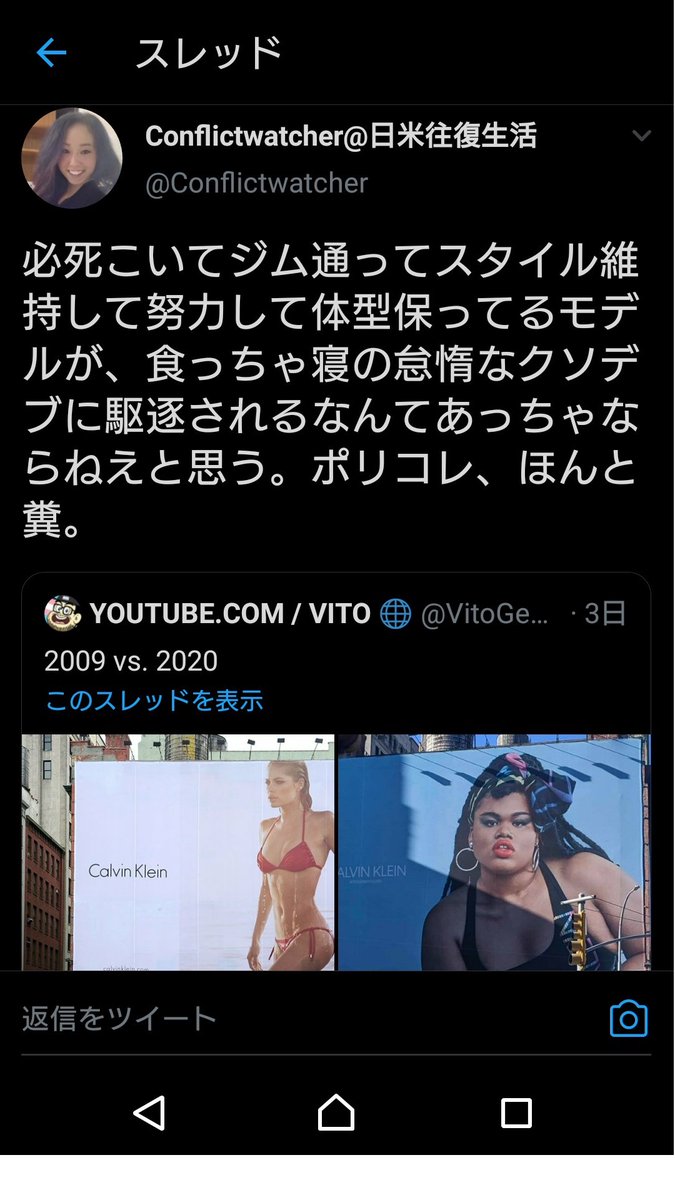Go to the home screen
Image resolution: width=675 pixels, height=1200 pixels.
(336, 1112)
